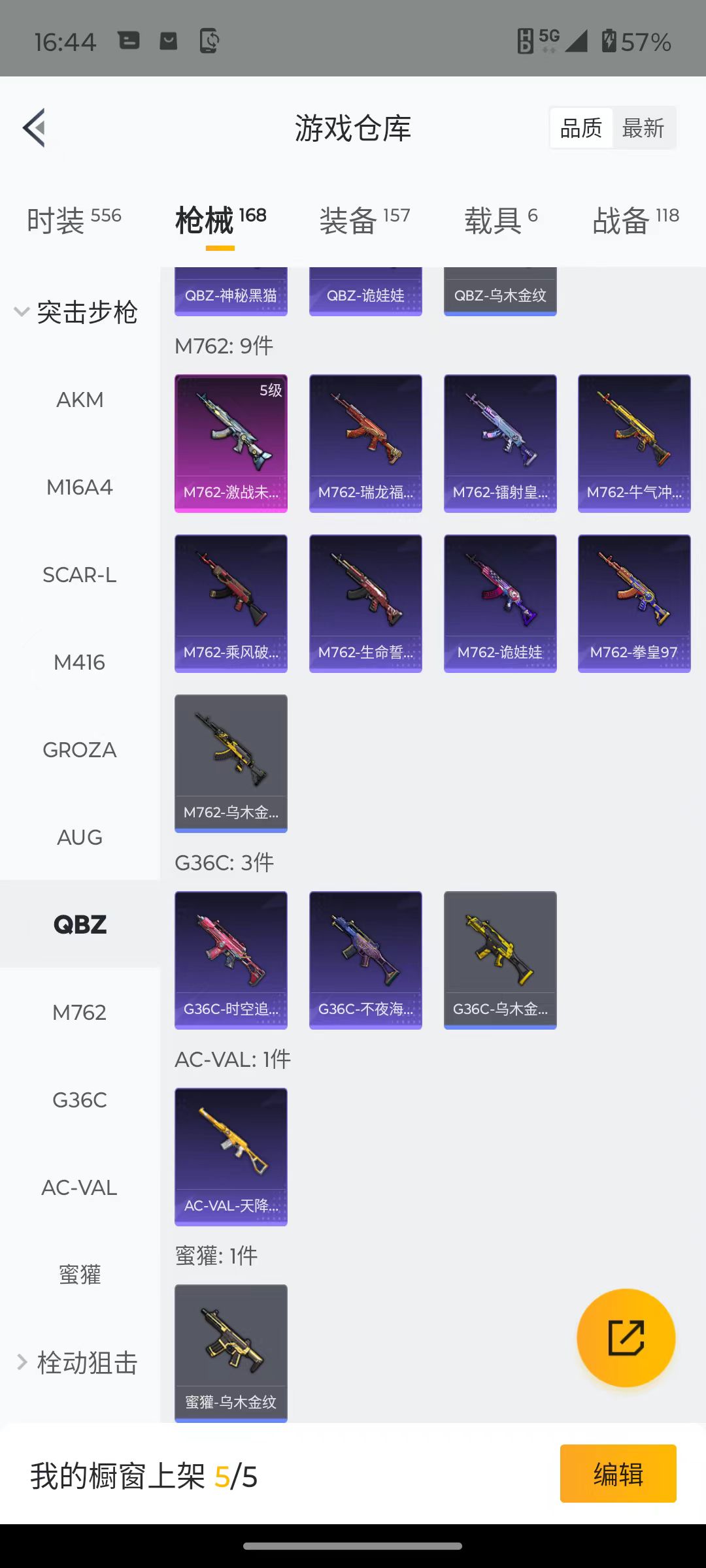Select M416 in the side list

(x=80, y=662)
